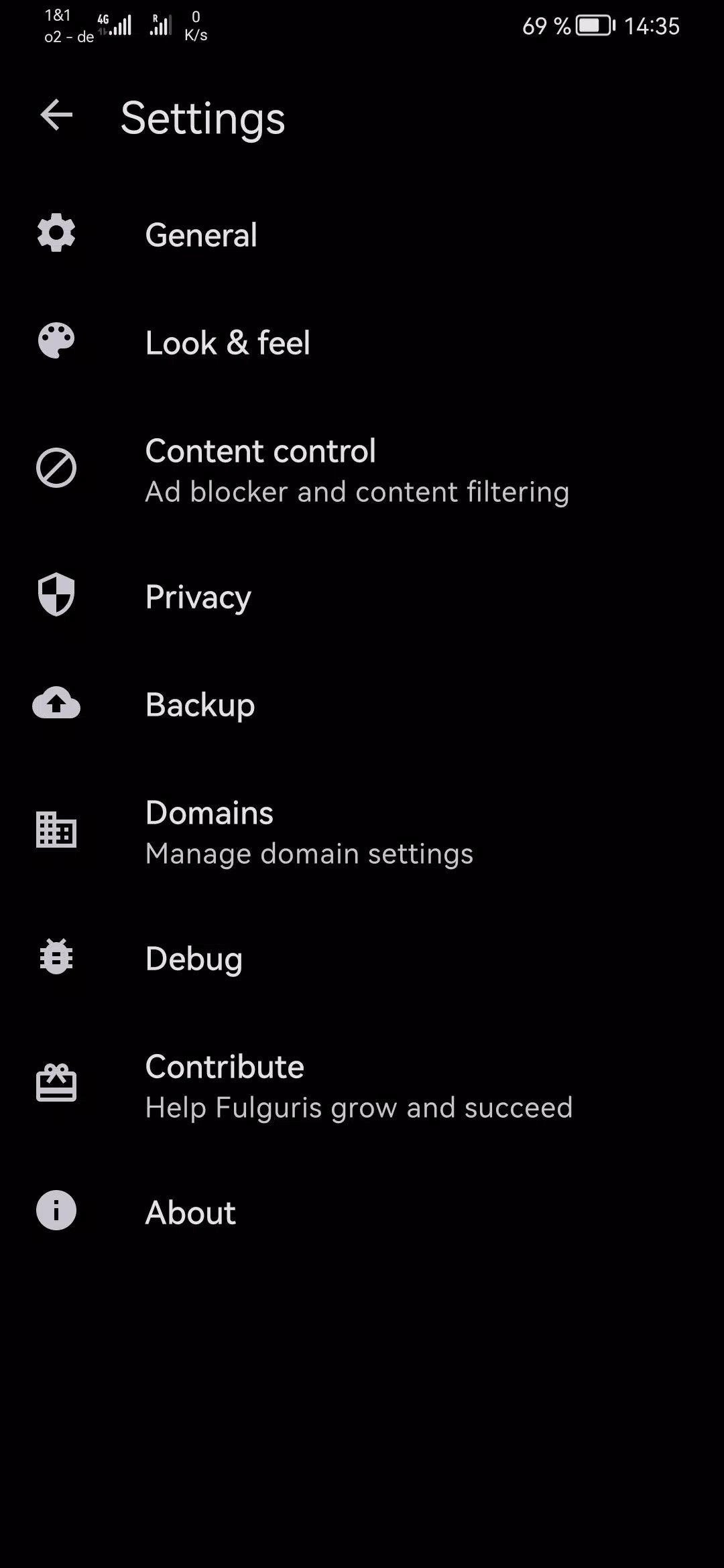Tap the battery indicator in status bar
This screenshot has height=1568, width=724.
tap(595, 27)
